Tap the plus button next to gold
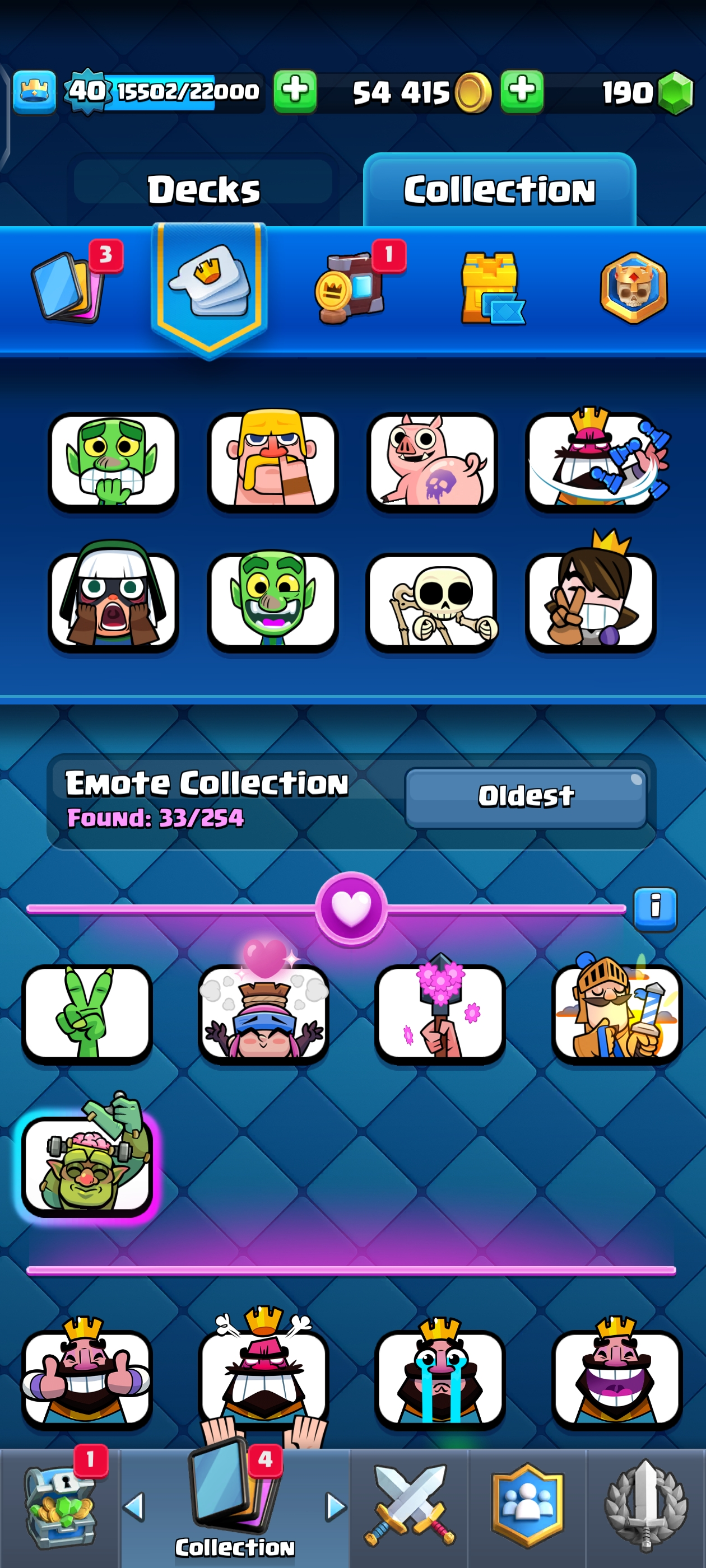The width and height of the screenshot is (706, 1568). click(522, 91)
